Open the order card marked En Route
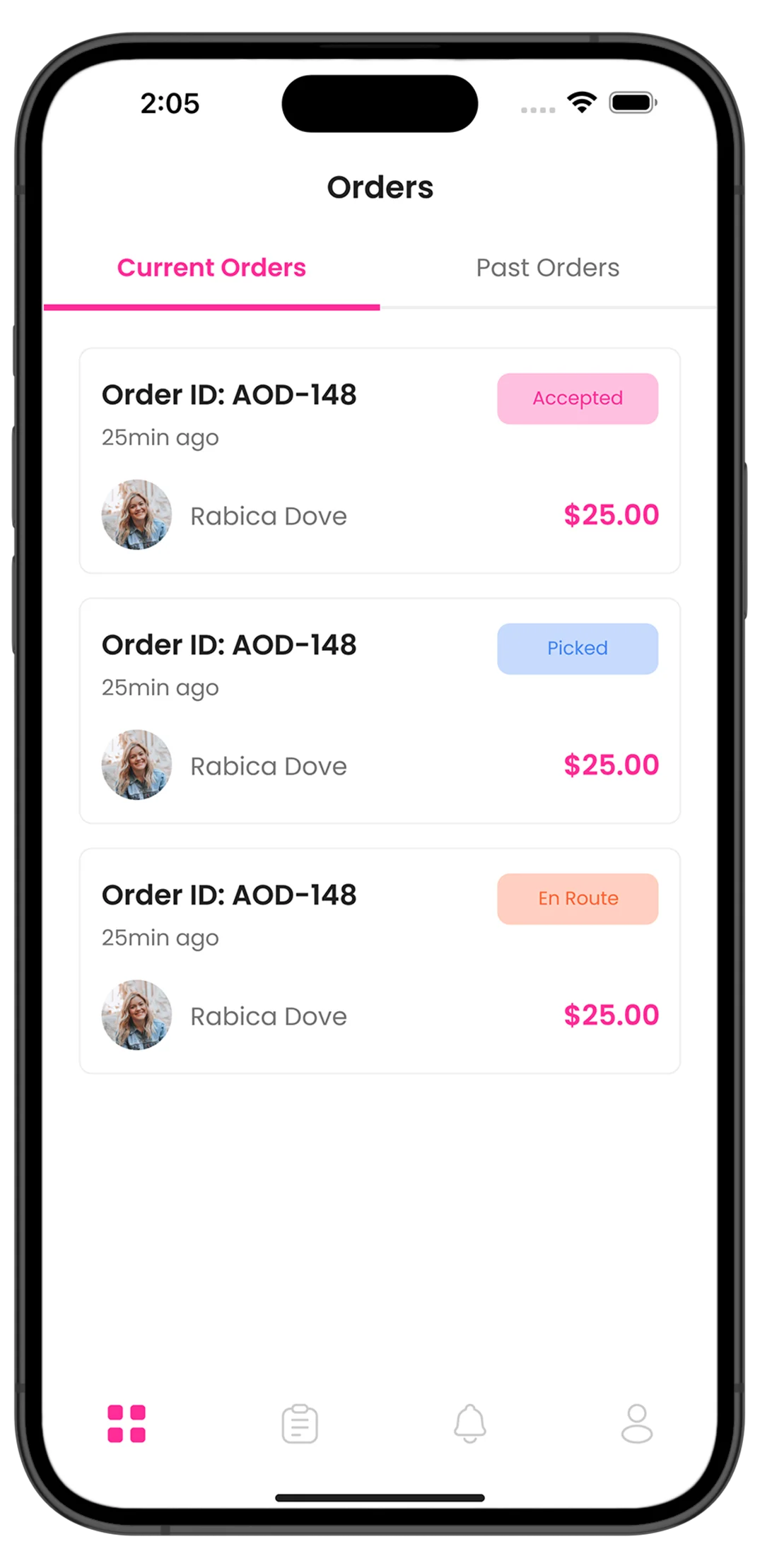 pos(380,960)
